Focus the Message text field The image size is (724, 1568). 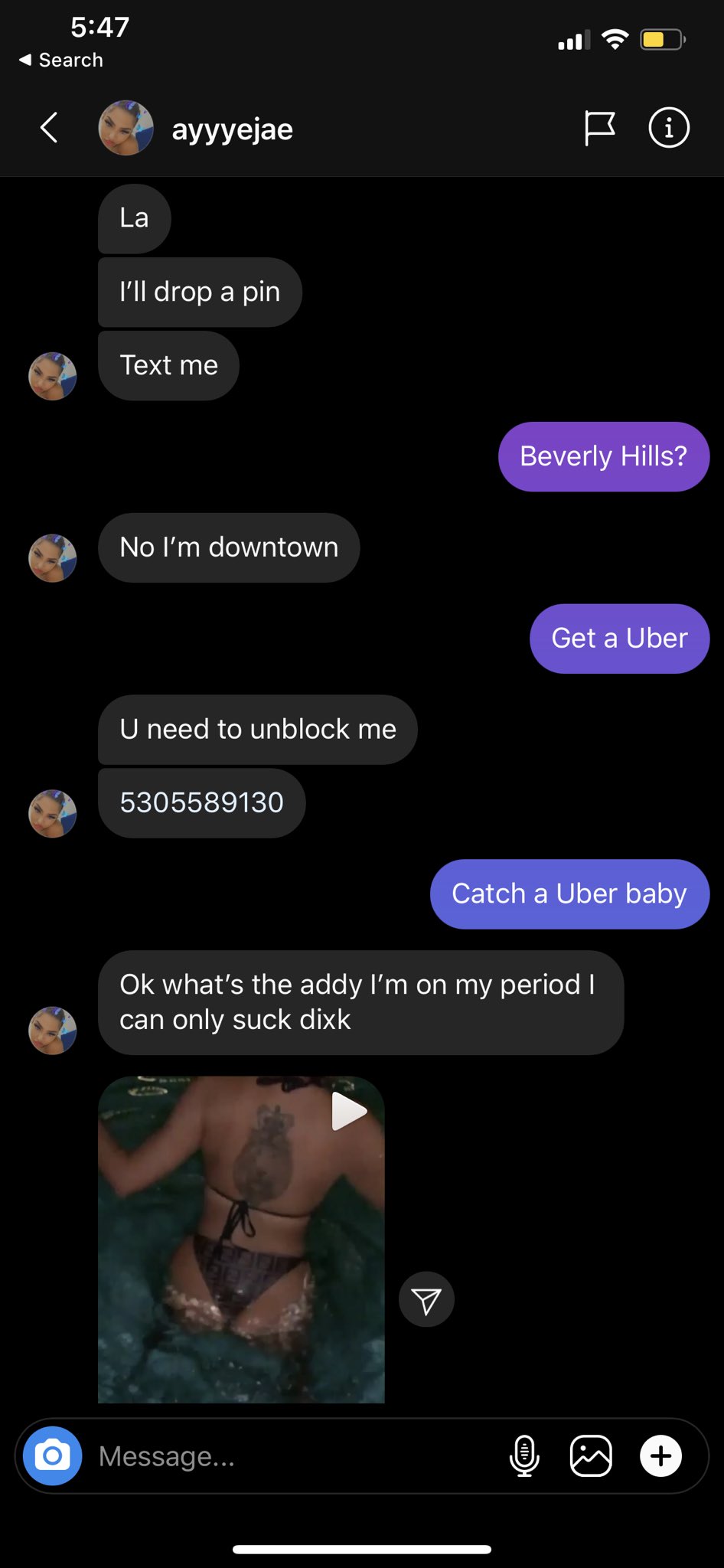[x=291, y=1455]
